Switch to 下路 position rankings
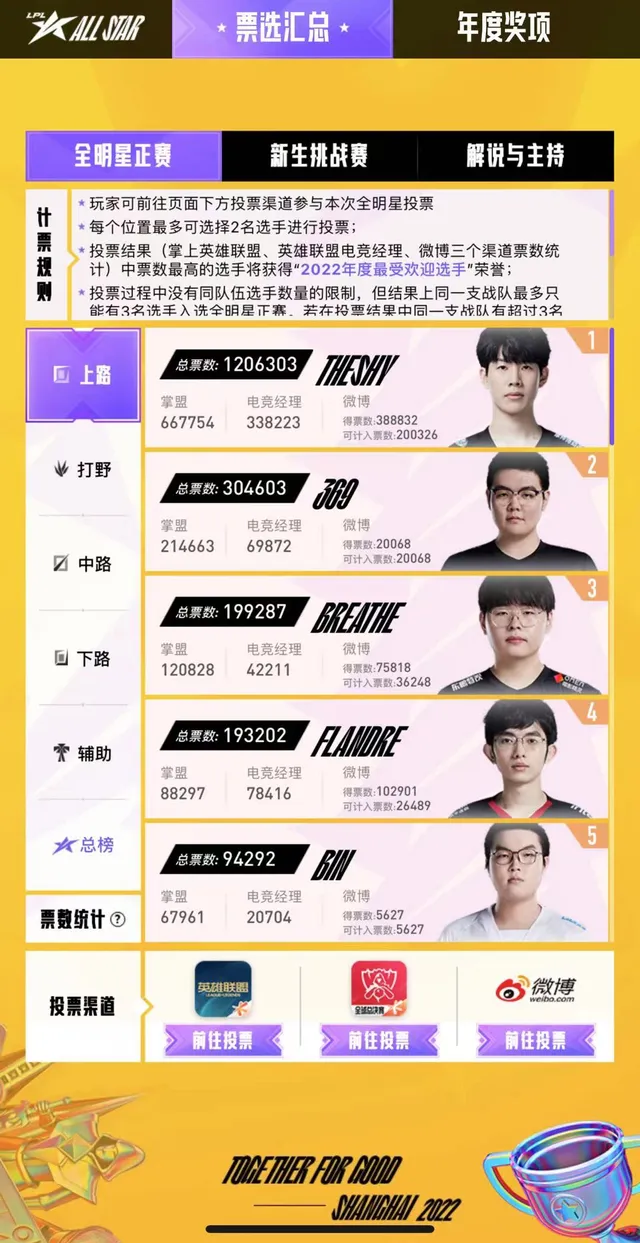This screenshot has width=640, height=1243. [84, 659]
